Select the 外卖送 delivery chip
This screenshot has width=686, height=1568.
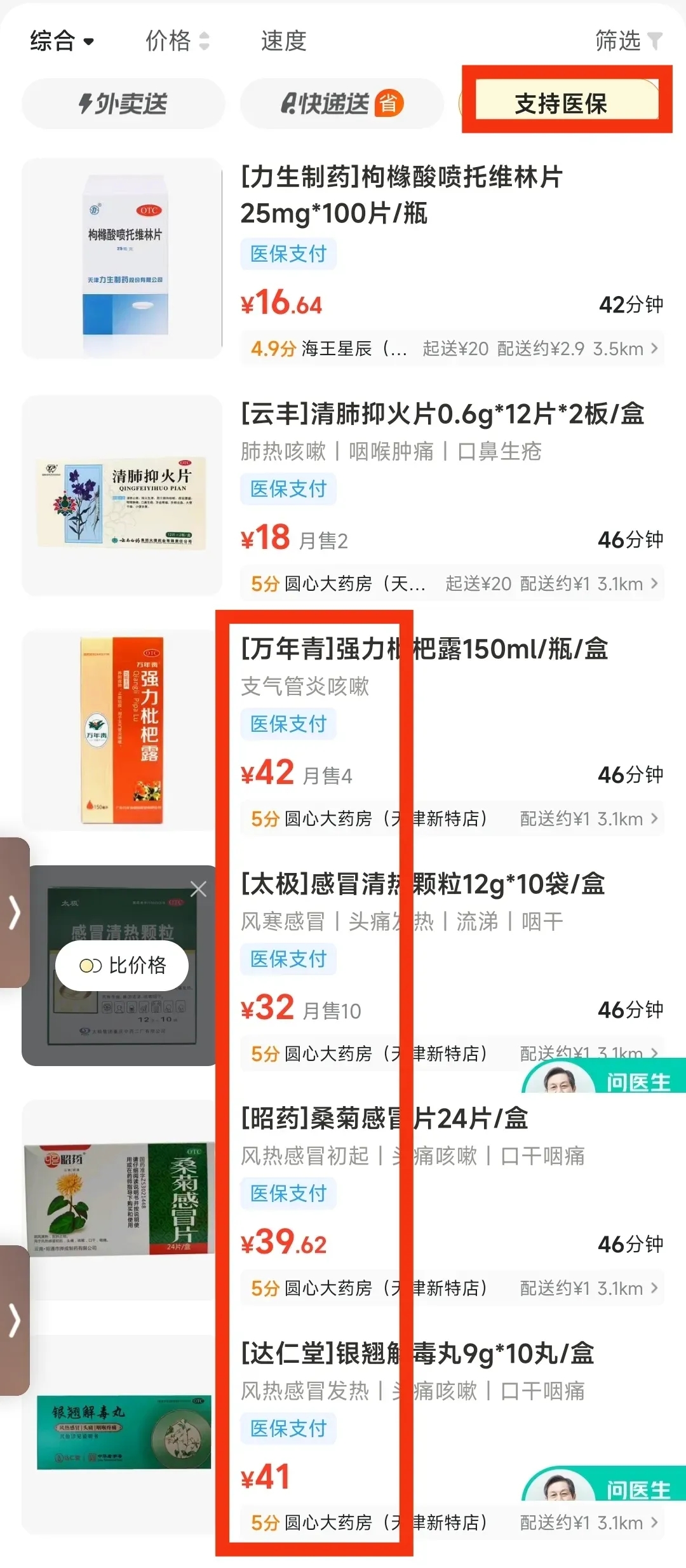click(x=123, y=104)
